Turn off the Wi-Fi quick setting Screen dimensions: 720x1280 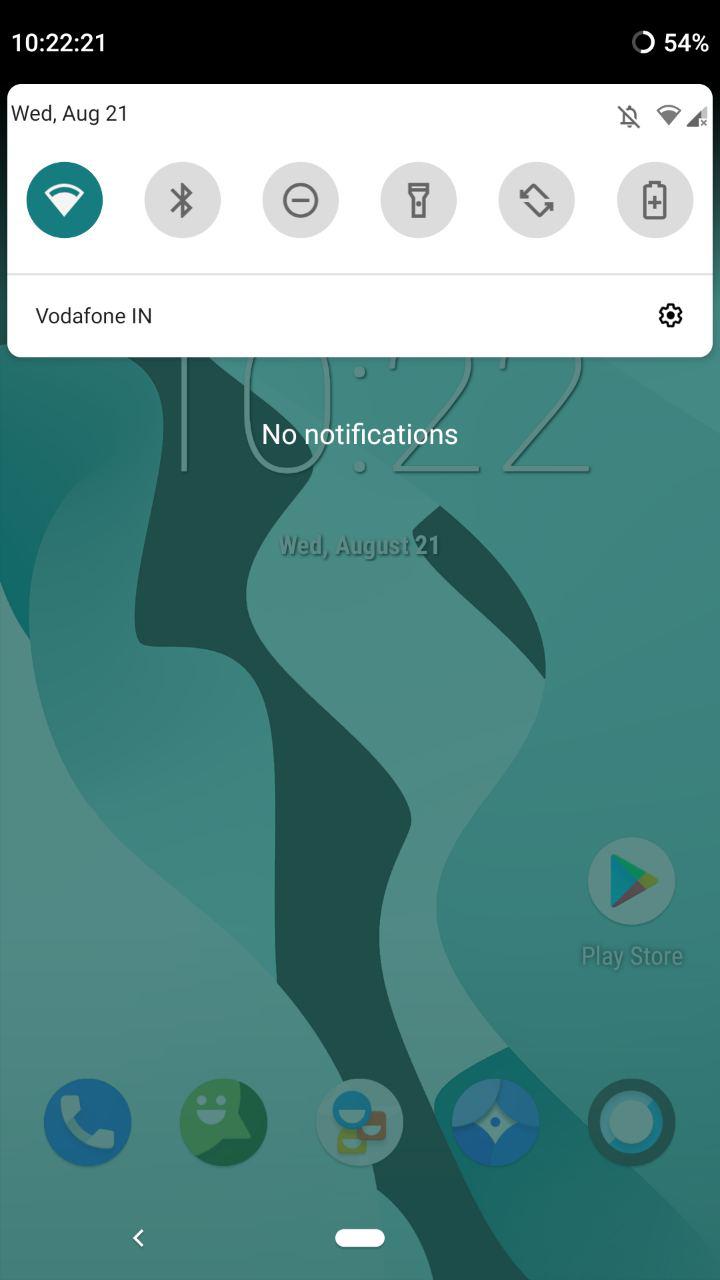point(65,200)
